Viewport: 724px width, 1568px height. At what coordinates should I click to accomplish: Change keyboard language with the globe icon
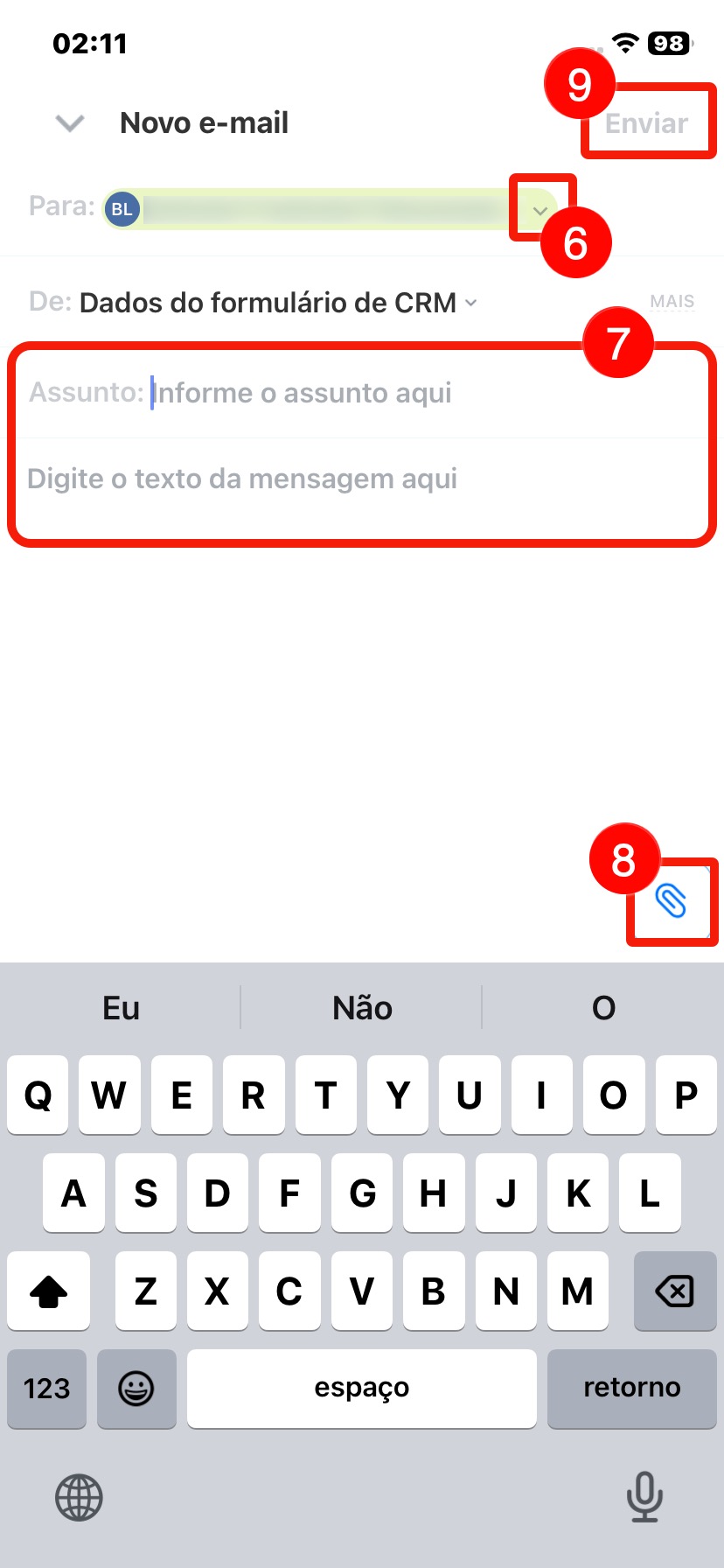click(80, 1497)
